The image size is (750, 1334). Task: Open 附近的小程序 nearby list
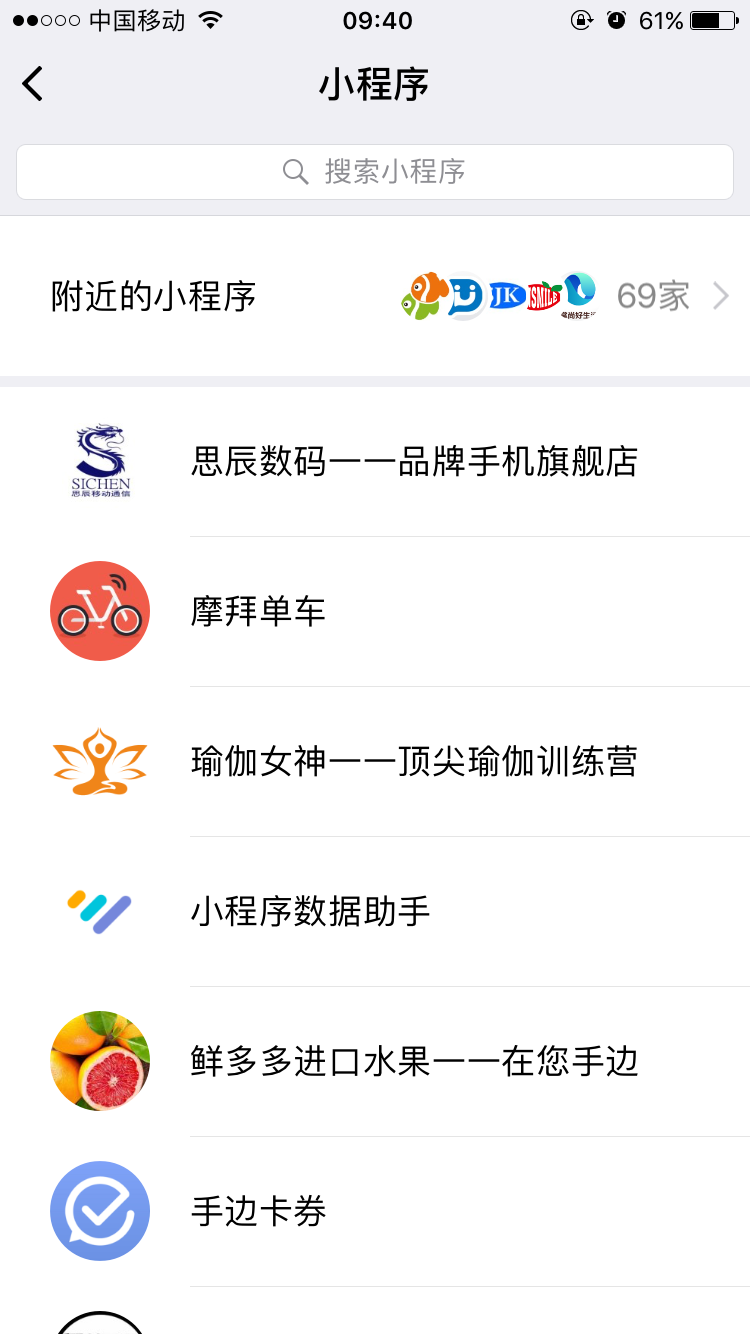pyautogui.click(x=375, y=296)
